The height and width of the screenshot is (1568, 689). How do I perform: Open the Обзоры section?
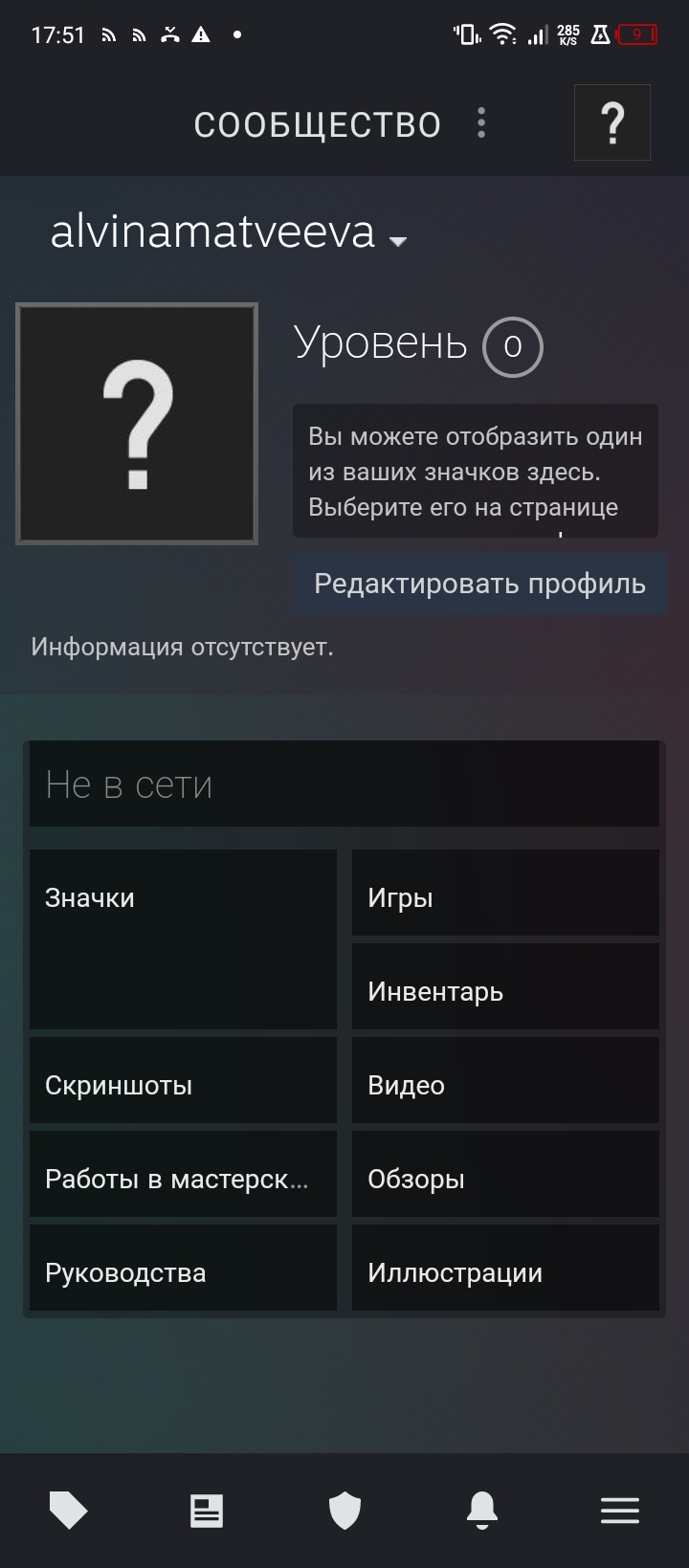point(505,1174)
